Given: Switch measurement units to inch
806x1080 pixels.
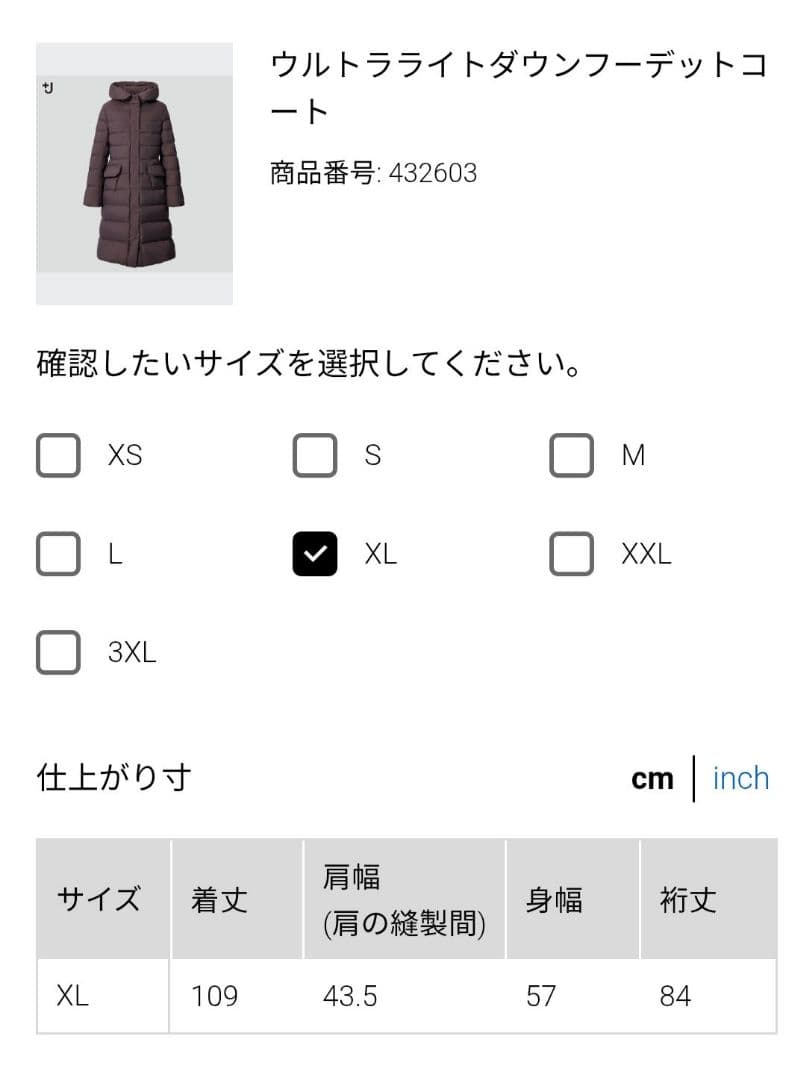Looking at the screenshot, I should pos(740,778).
